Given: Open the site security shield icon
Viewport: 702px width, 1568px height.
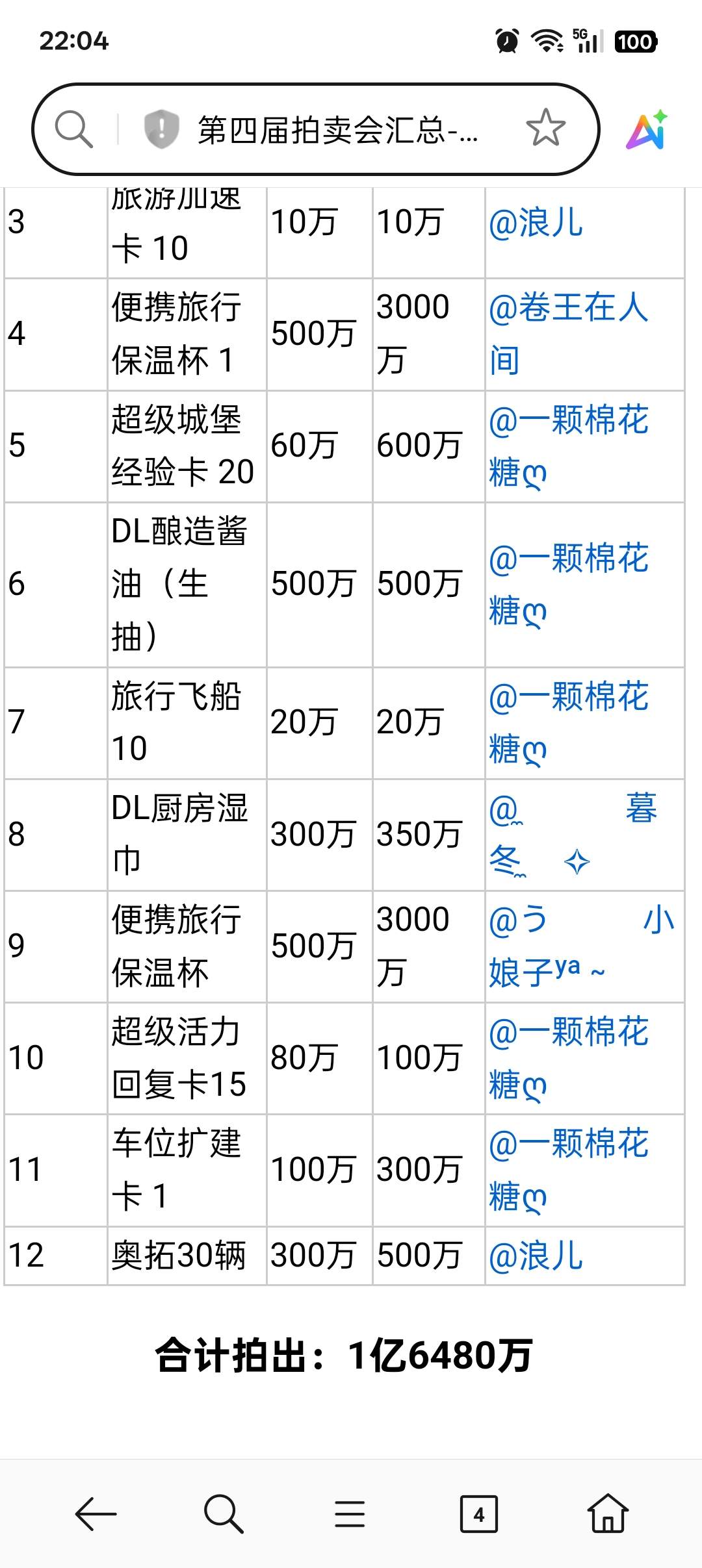Looking at the screenshot, I should 161,129.
